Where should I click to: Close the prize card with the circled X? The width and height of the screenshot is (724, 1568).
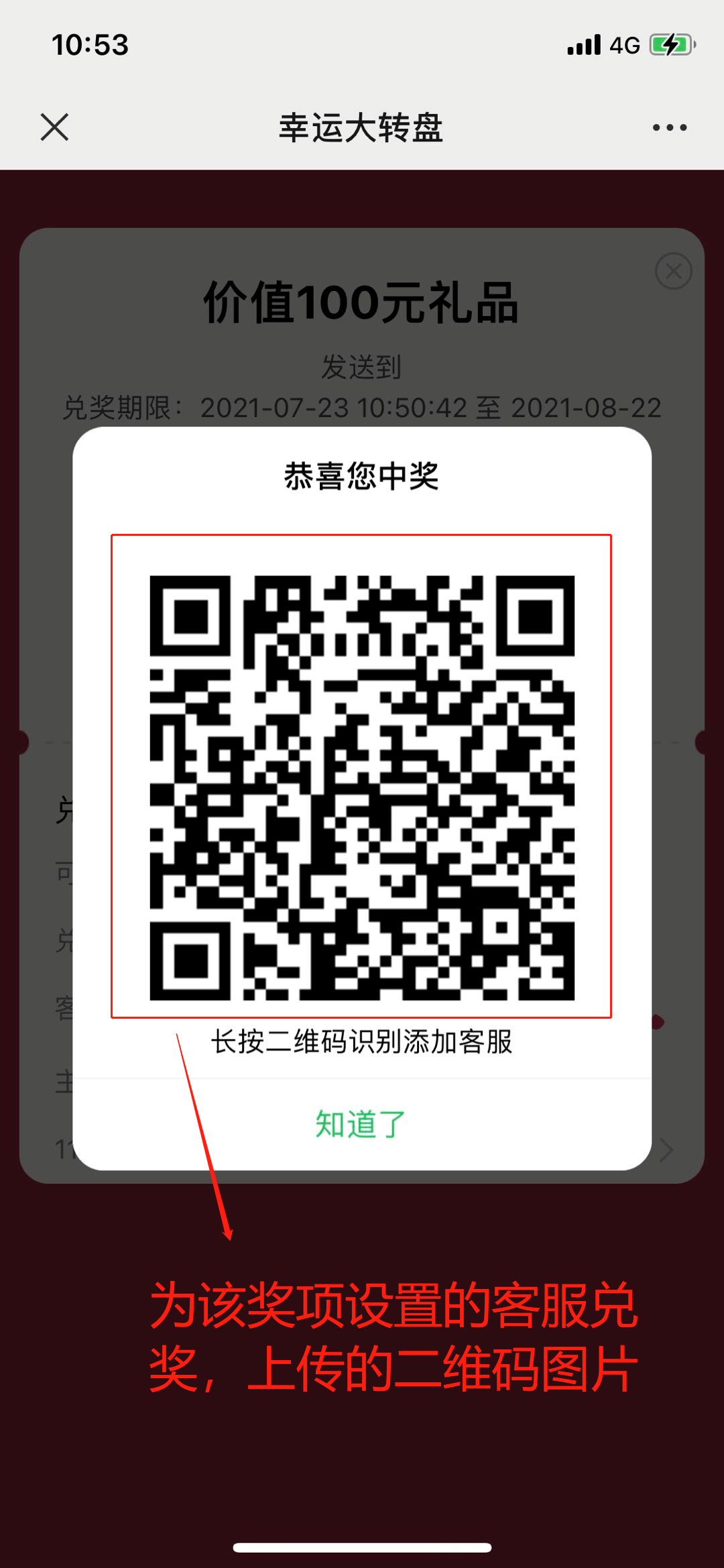point(673,272)
